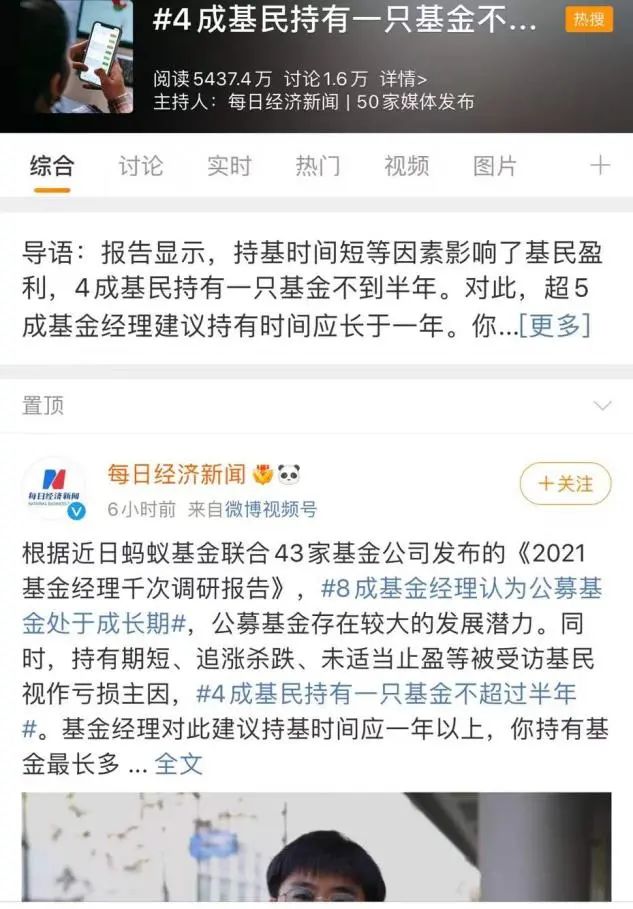Follow 每日经济新闻 with 关注 button

[x=565, y=484]
